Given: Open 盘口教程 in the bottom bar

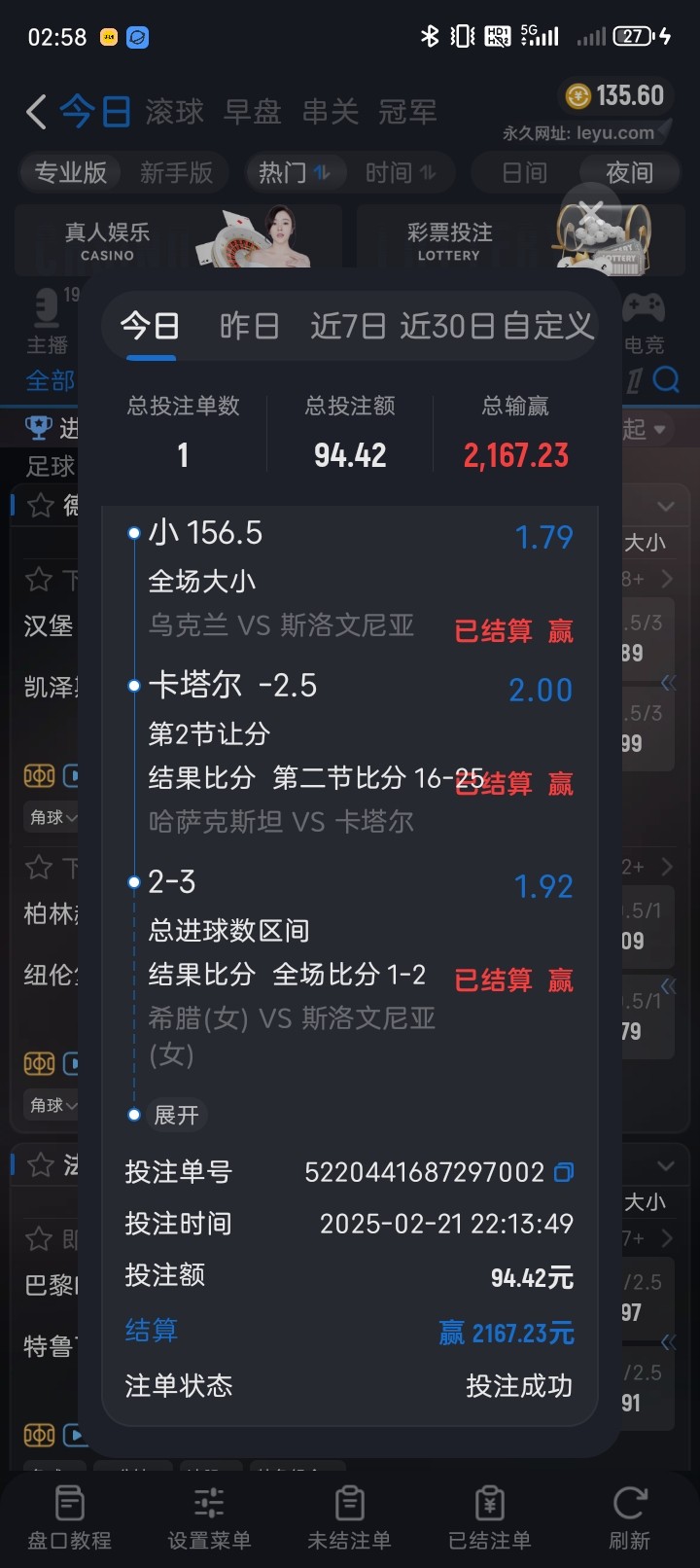Looking at the screenshot, I should pyautogui.click(x=69, y=1517).
